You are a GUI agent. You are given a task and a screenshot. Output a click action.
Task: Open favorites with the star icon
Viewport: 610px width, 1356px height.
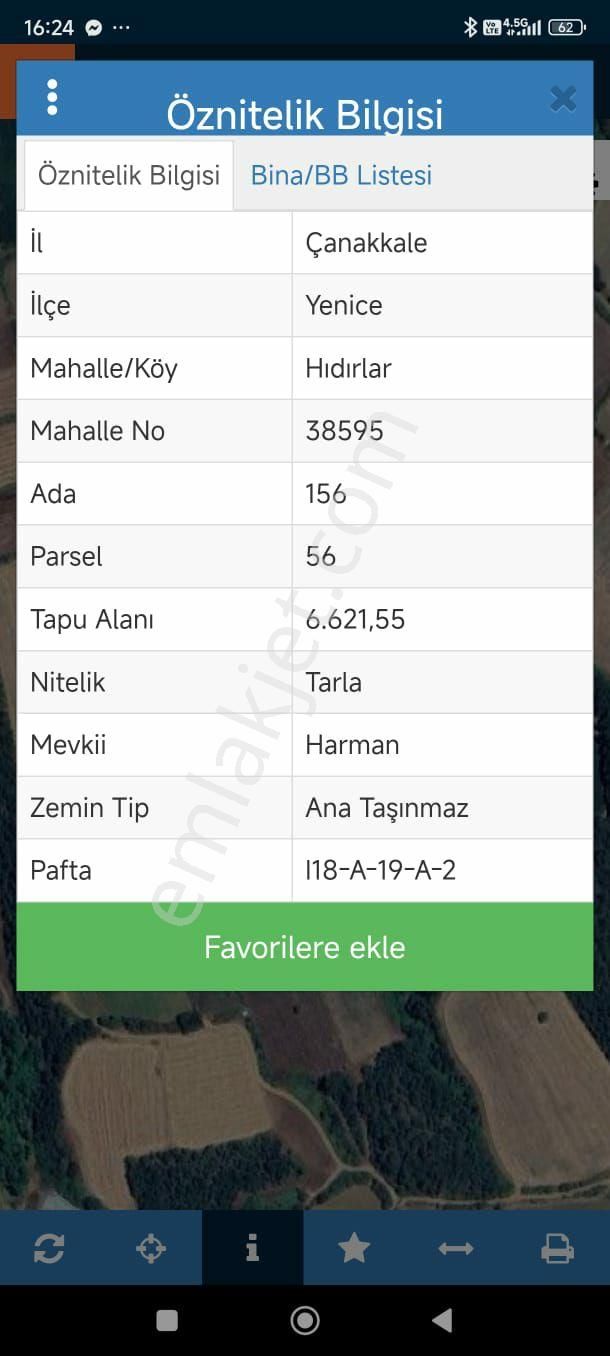[x=354, y=1248]
